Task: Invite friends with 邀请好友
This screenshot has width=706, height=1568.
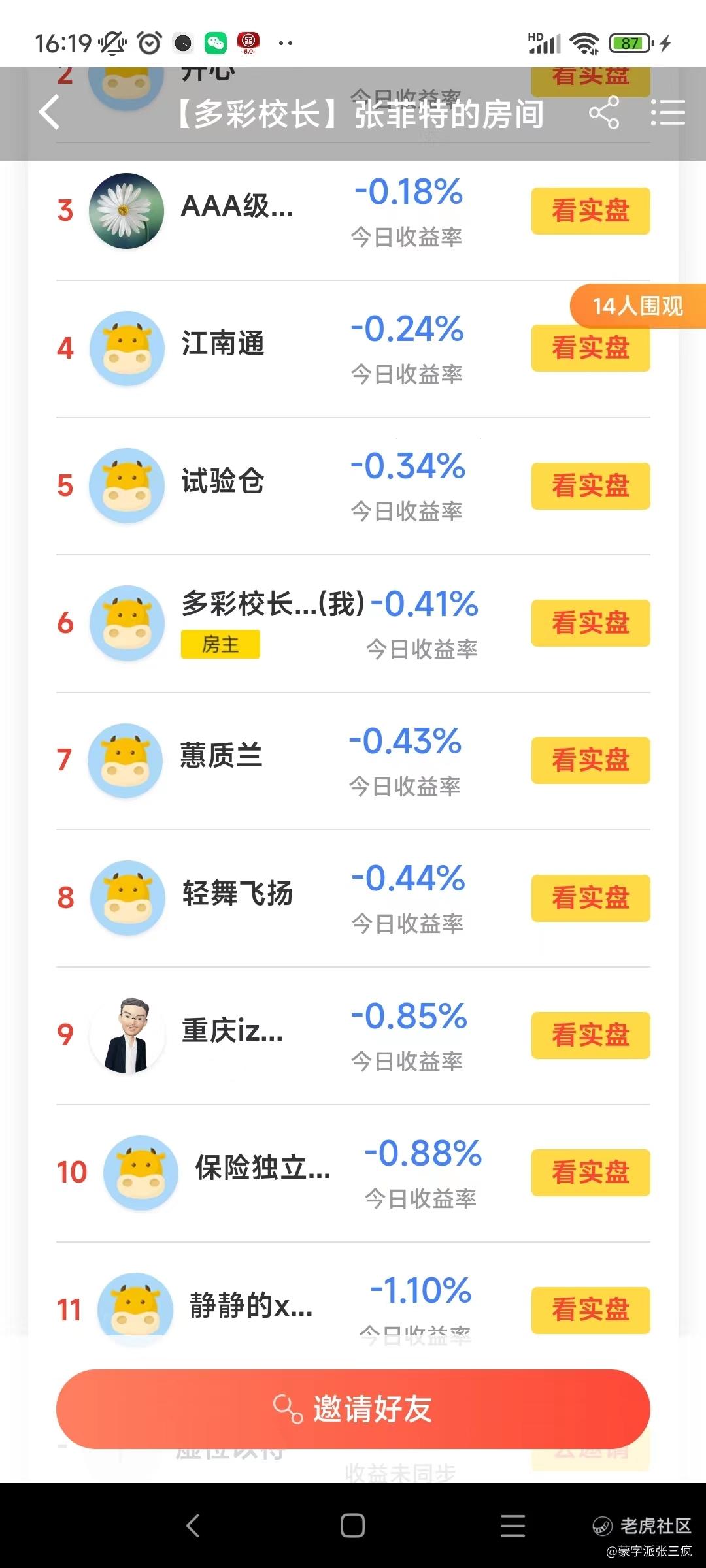Action: pos(353,1409)
